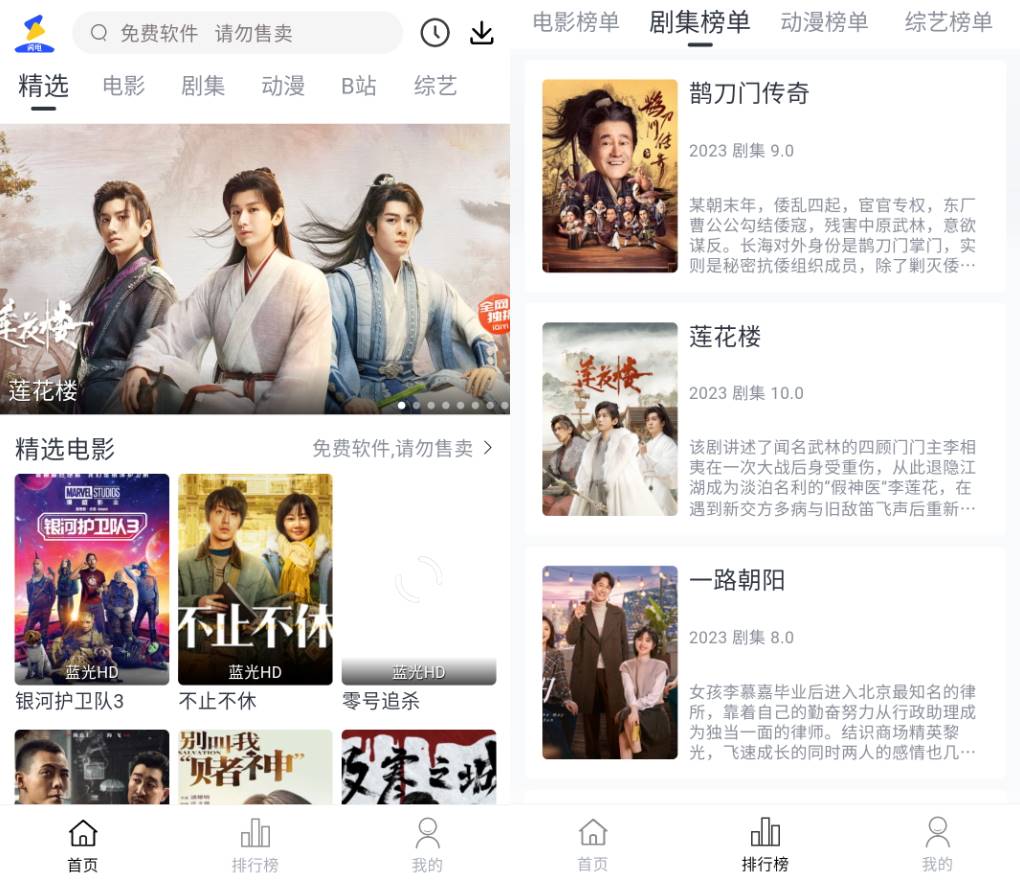
Task: Open the 零号追杀 movie tile
Action: coord(418,579)
